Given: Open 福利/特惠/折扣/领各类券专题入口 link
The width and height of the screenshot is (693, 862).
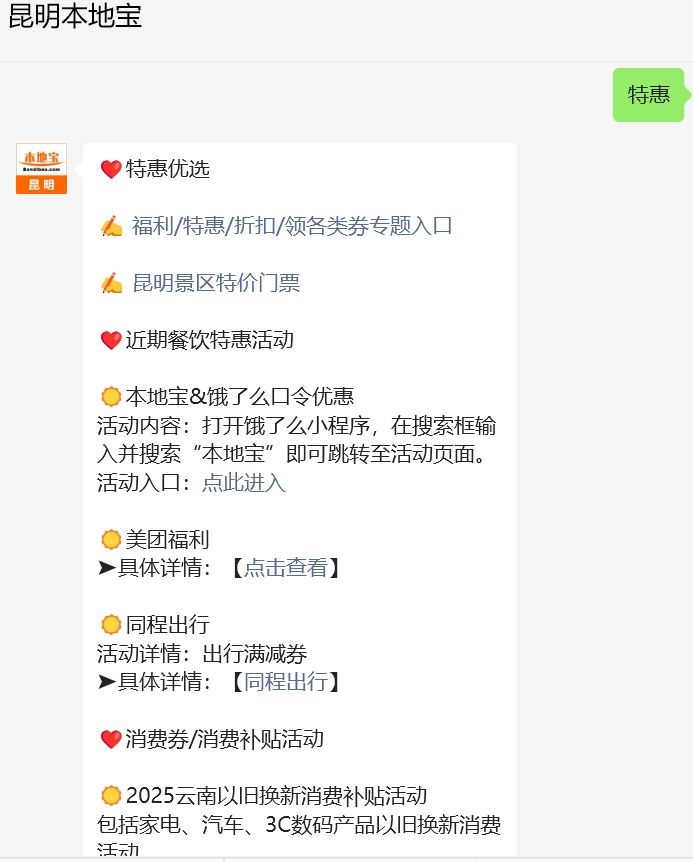Looking at the screenshot, I should coord(292,226).
